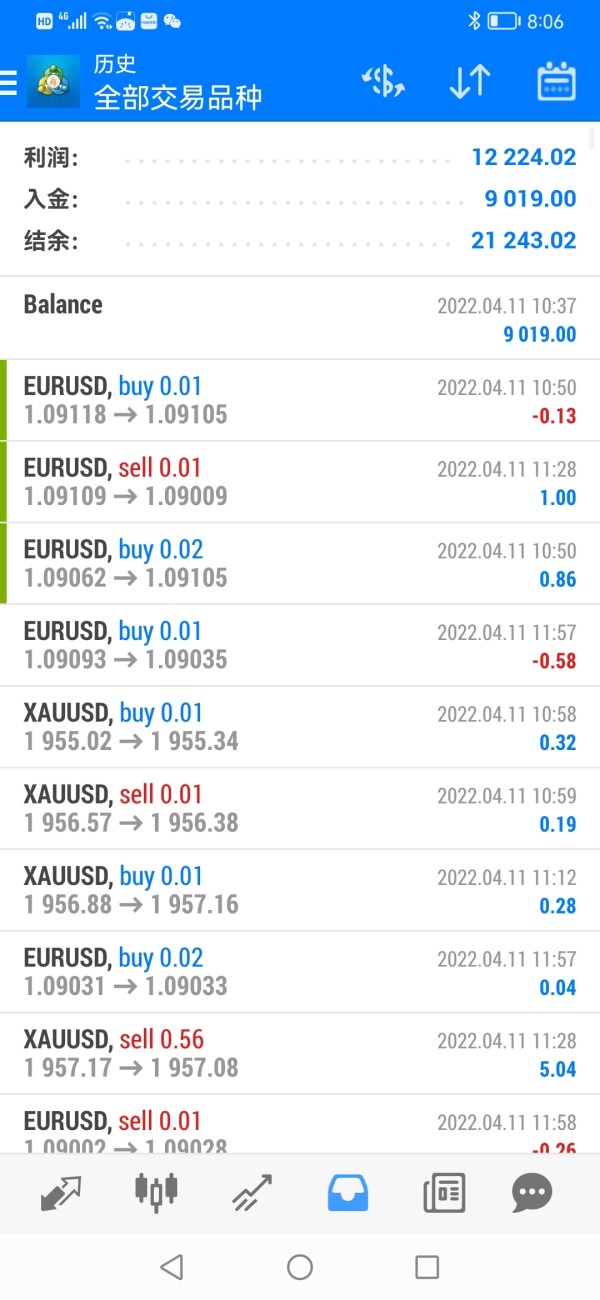Open the currency symbol filter
Screen dimensions: 600x1300
point(383,83)
